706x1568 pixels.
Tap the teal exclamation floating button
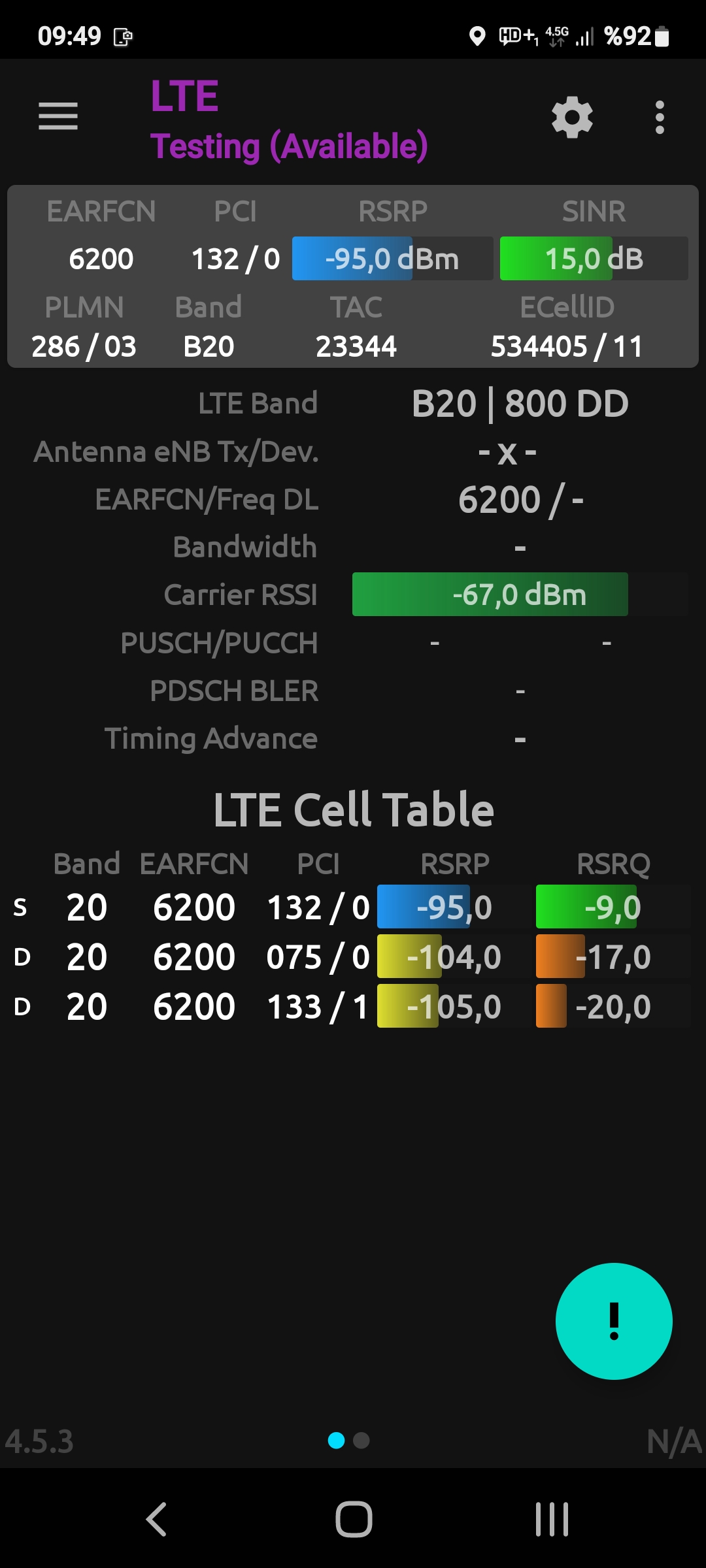pos(614,1321)
